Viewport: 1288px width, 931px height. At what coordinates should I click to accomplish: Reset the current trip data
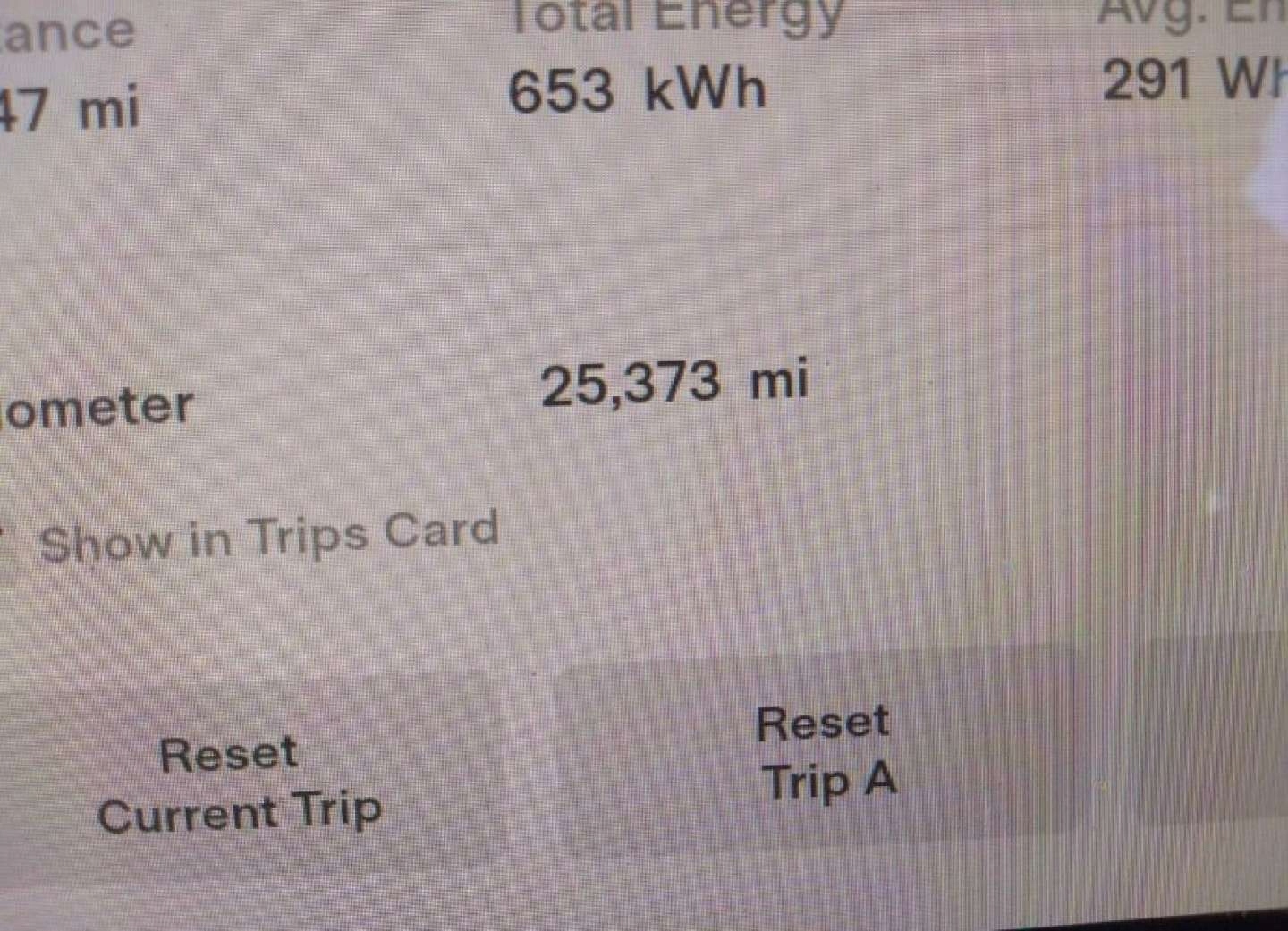click(x=240, y=783)
